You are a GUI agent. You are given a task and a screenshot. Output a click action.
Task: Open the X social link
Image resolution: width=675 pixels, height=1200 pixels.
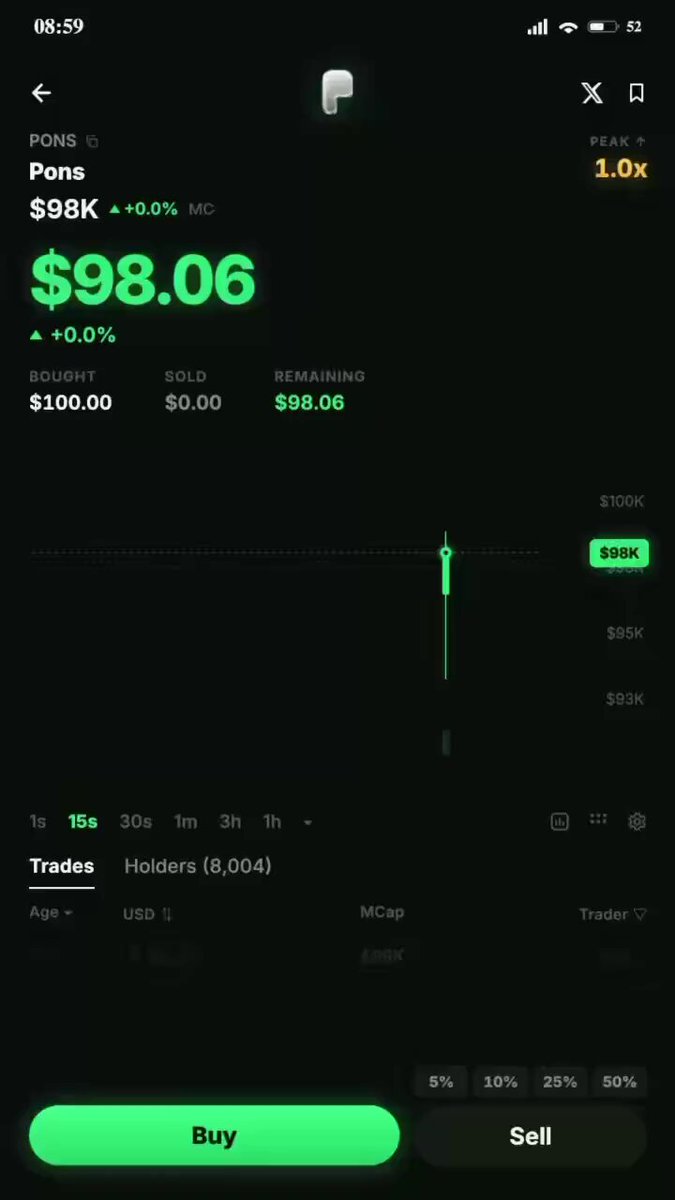pyautogui.click(x=592, y=93)
